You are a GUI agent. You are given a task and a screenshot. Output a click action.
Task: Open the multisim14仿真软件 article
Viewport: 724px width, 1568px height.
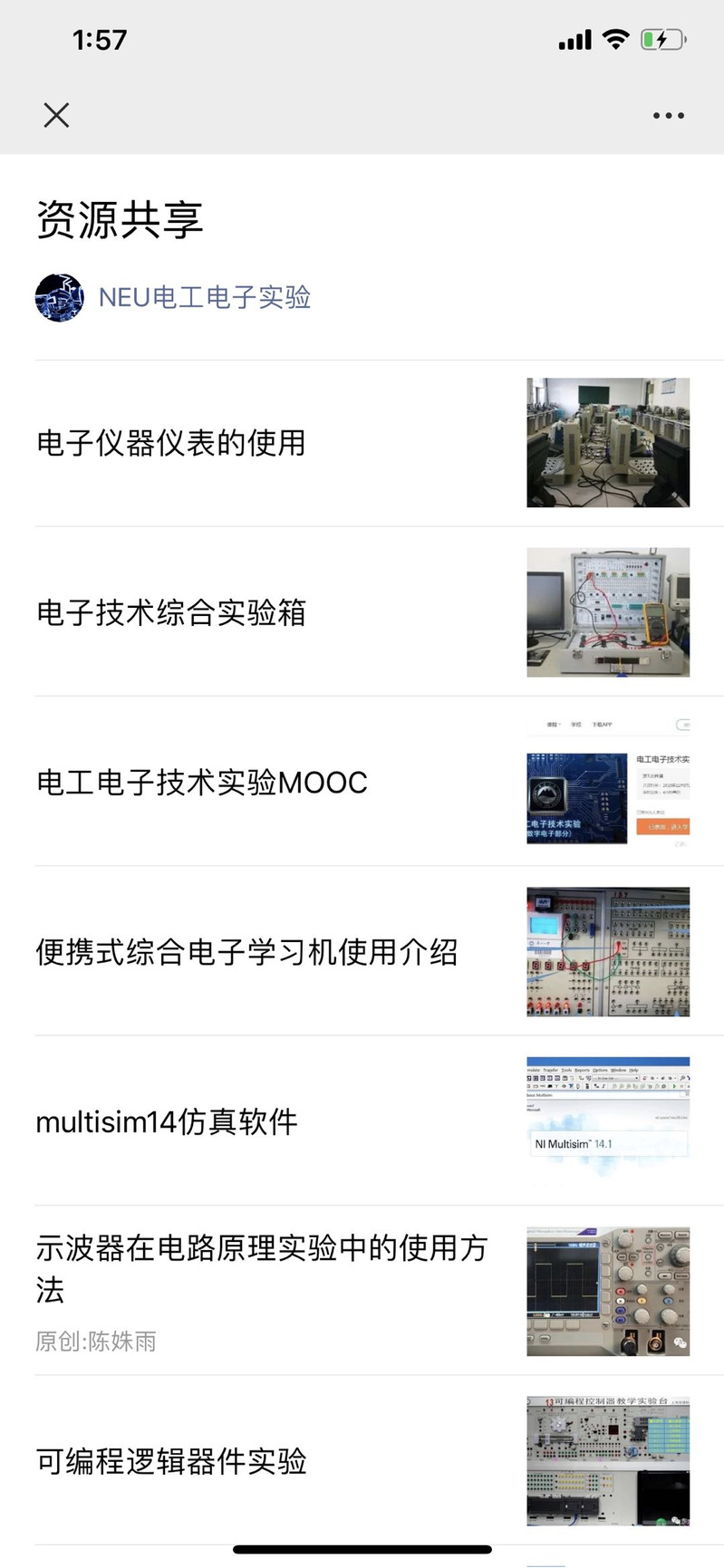(167, 1122)
